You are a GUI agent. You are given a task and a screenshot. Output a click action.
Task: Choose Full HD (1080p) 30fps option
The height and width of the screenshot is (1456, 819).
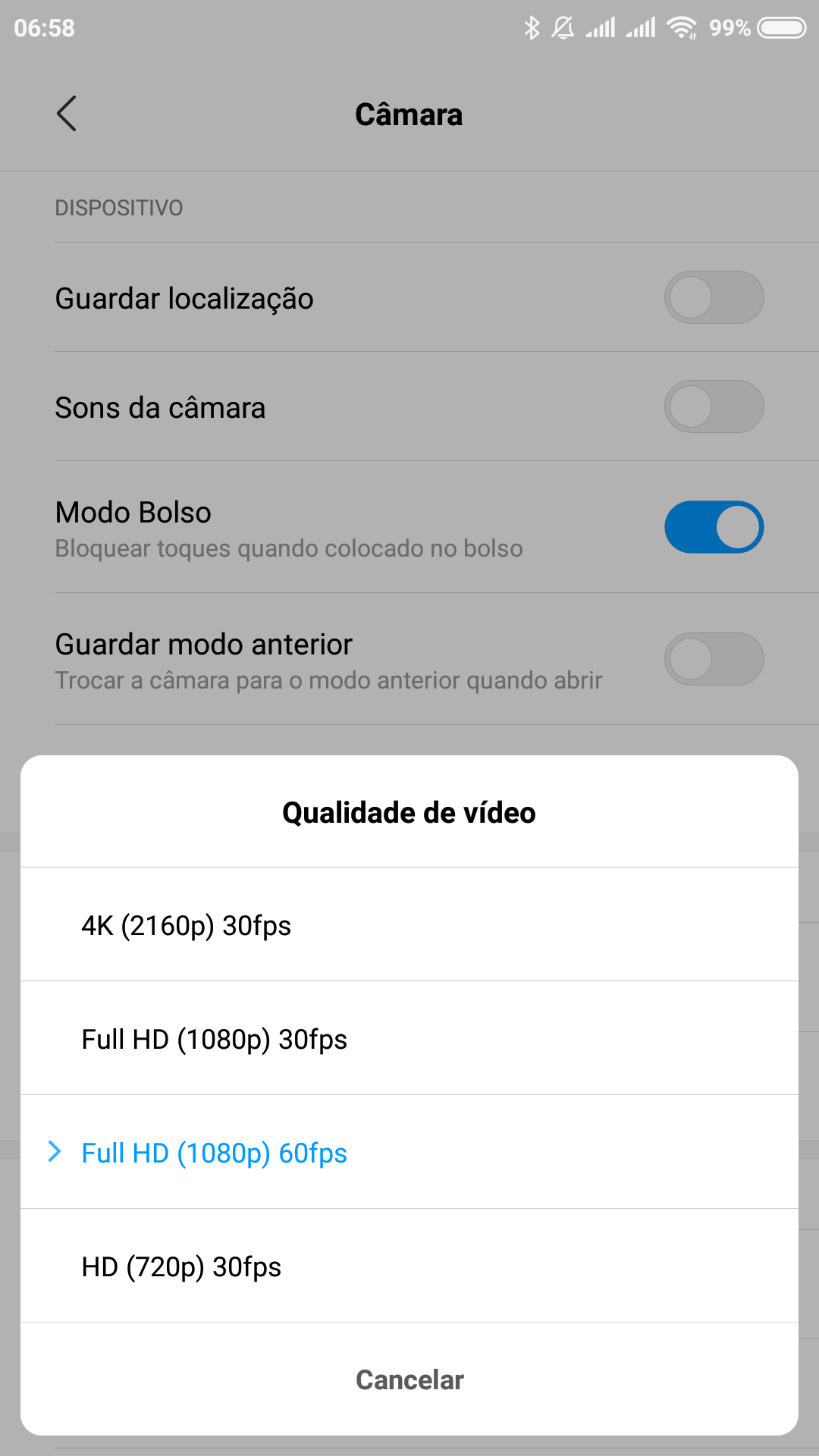(x=409, y=1038)
